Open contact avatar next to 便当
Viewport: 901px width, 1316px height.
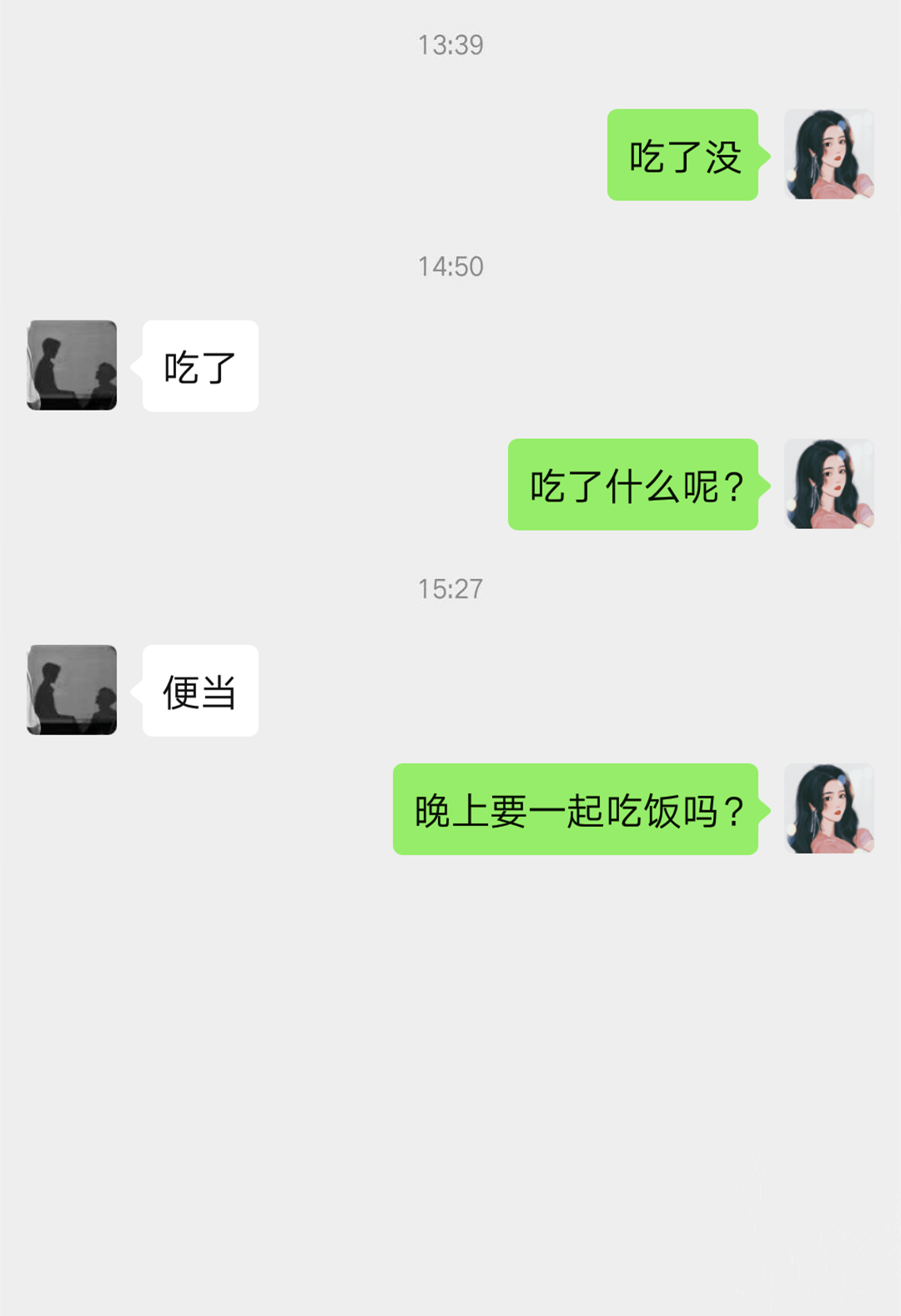click(x=72, y=690)
